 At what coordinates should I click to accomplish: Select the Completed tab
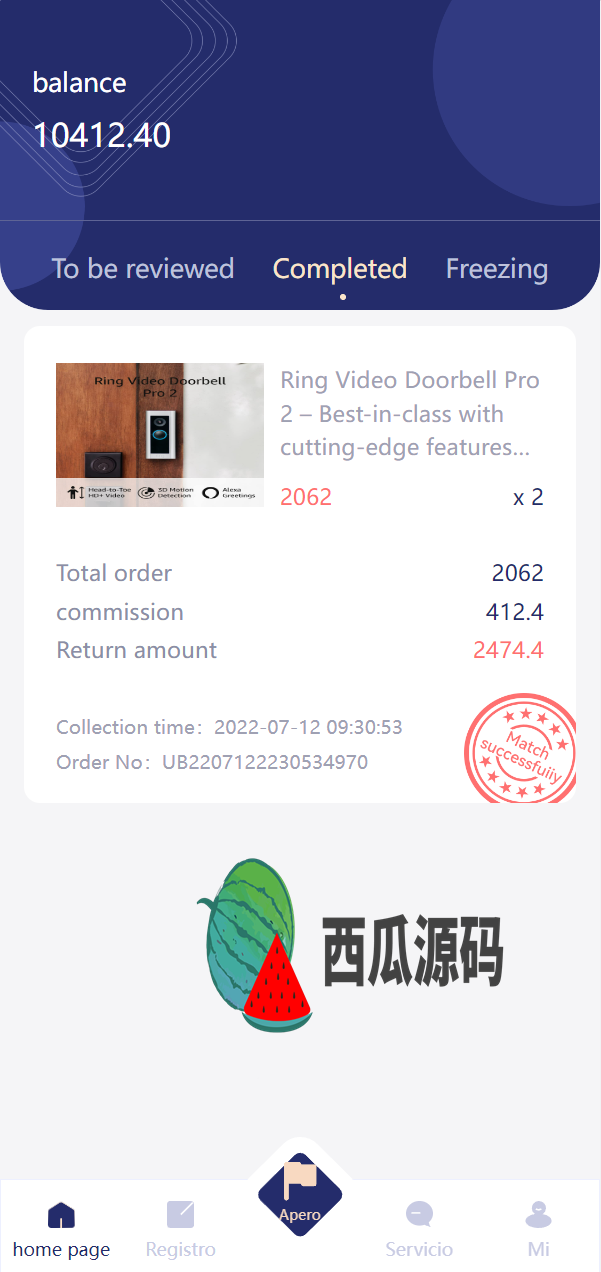pyautogui.click(x=340, y=269)
